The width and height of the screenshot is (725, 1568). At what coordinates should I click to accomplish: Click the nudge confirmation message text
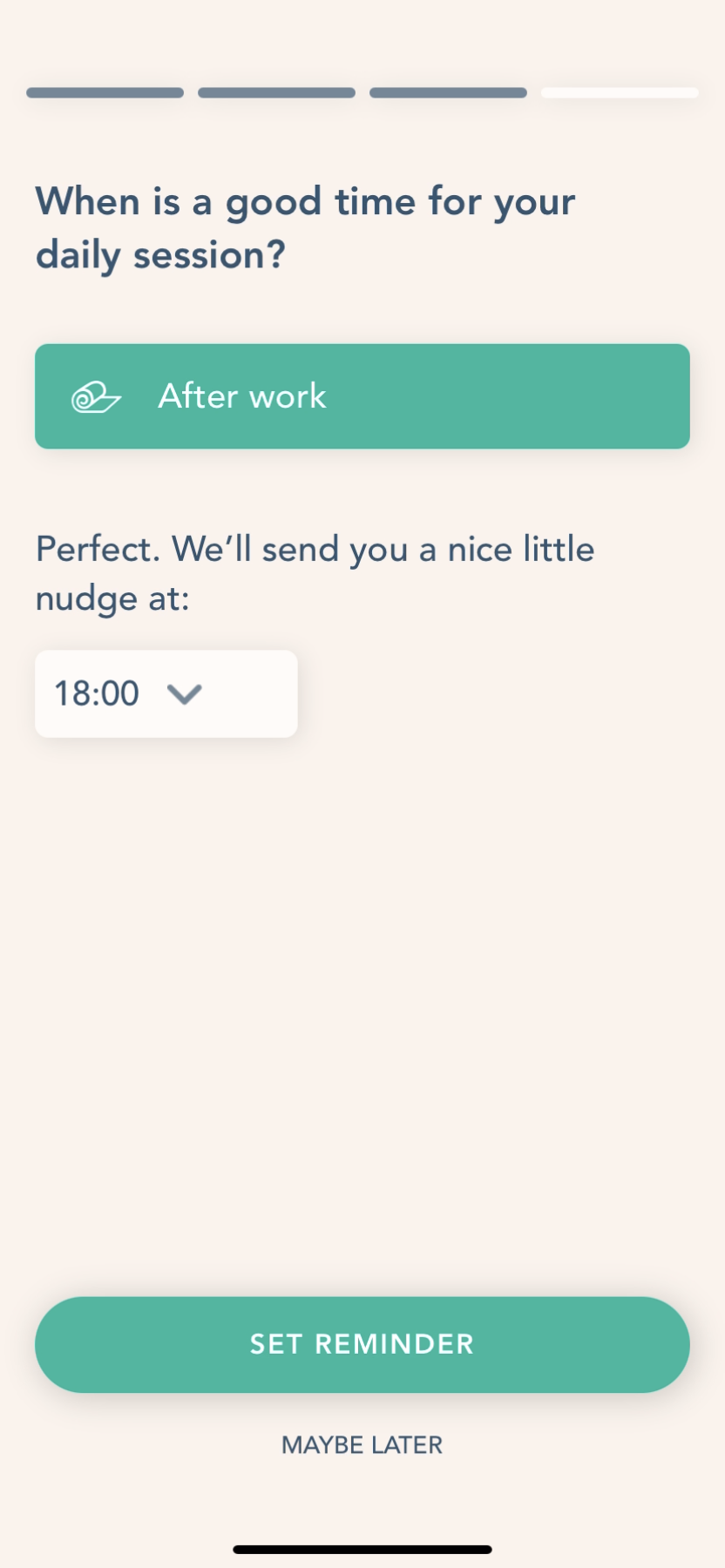click(x=315, y=572)
